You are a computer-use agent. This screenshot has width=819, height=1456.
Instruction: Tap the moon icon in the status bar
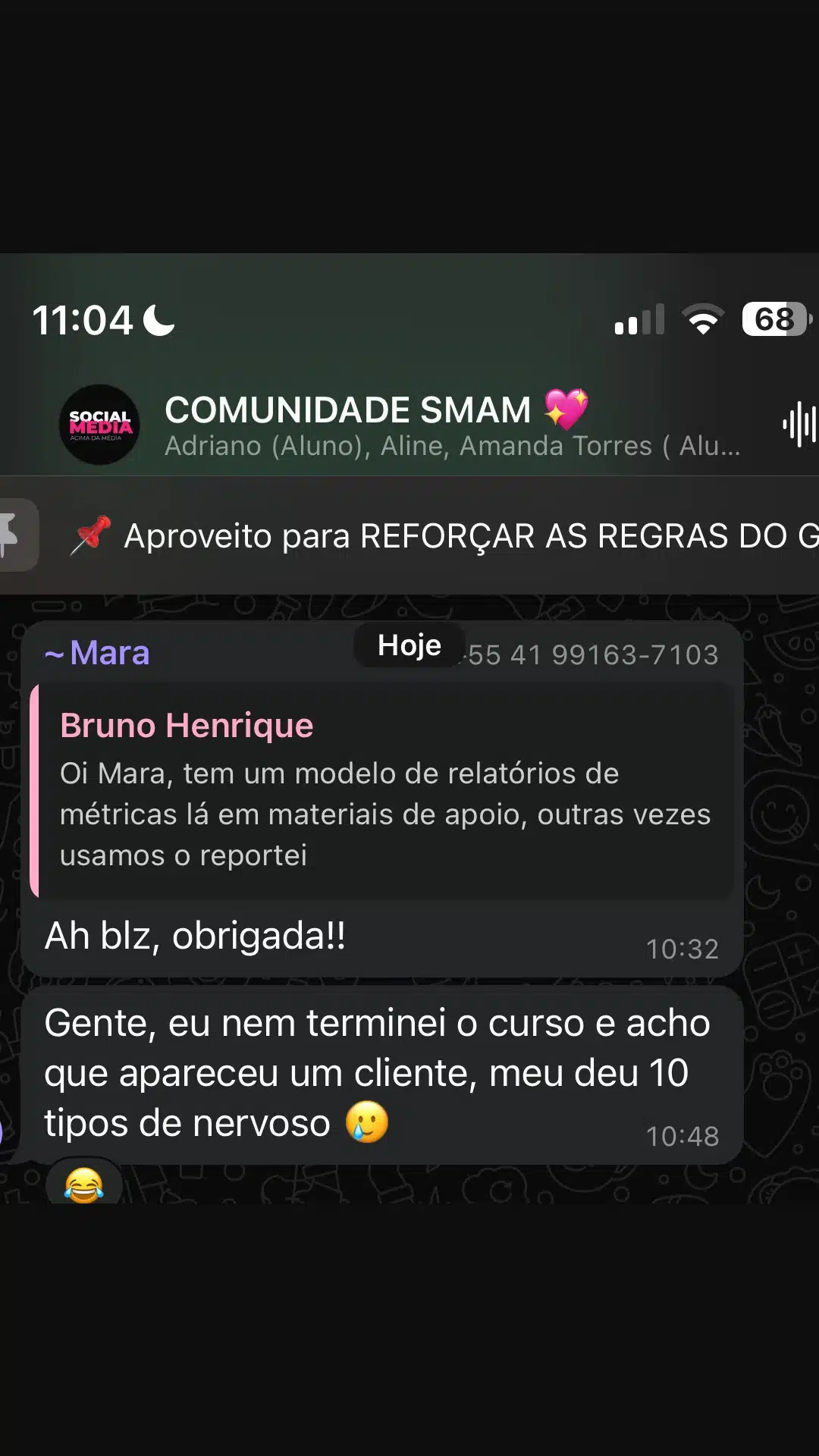pyautogui.click(x=157, y=319)
